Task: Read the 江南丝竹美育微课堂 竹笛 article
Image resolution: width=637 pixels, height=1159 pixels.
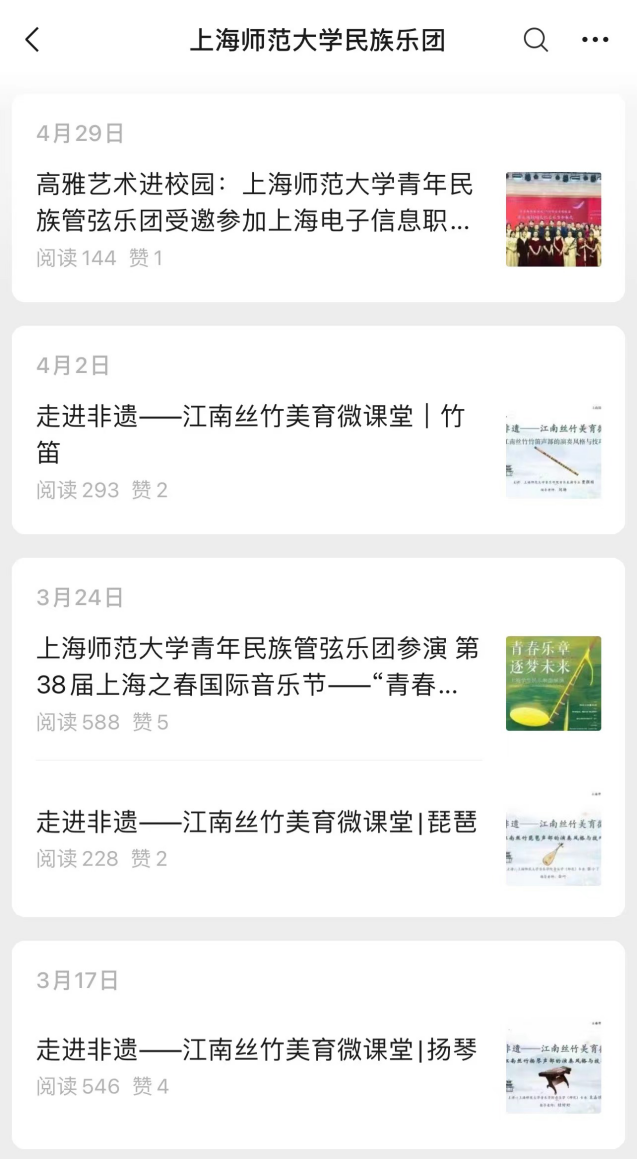Action: click(251, 434)
